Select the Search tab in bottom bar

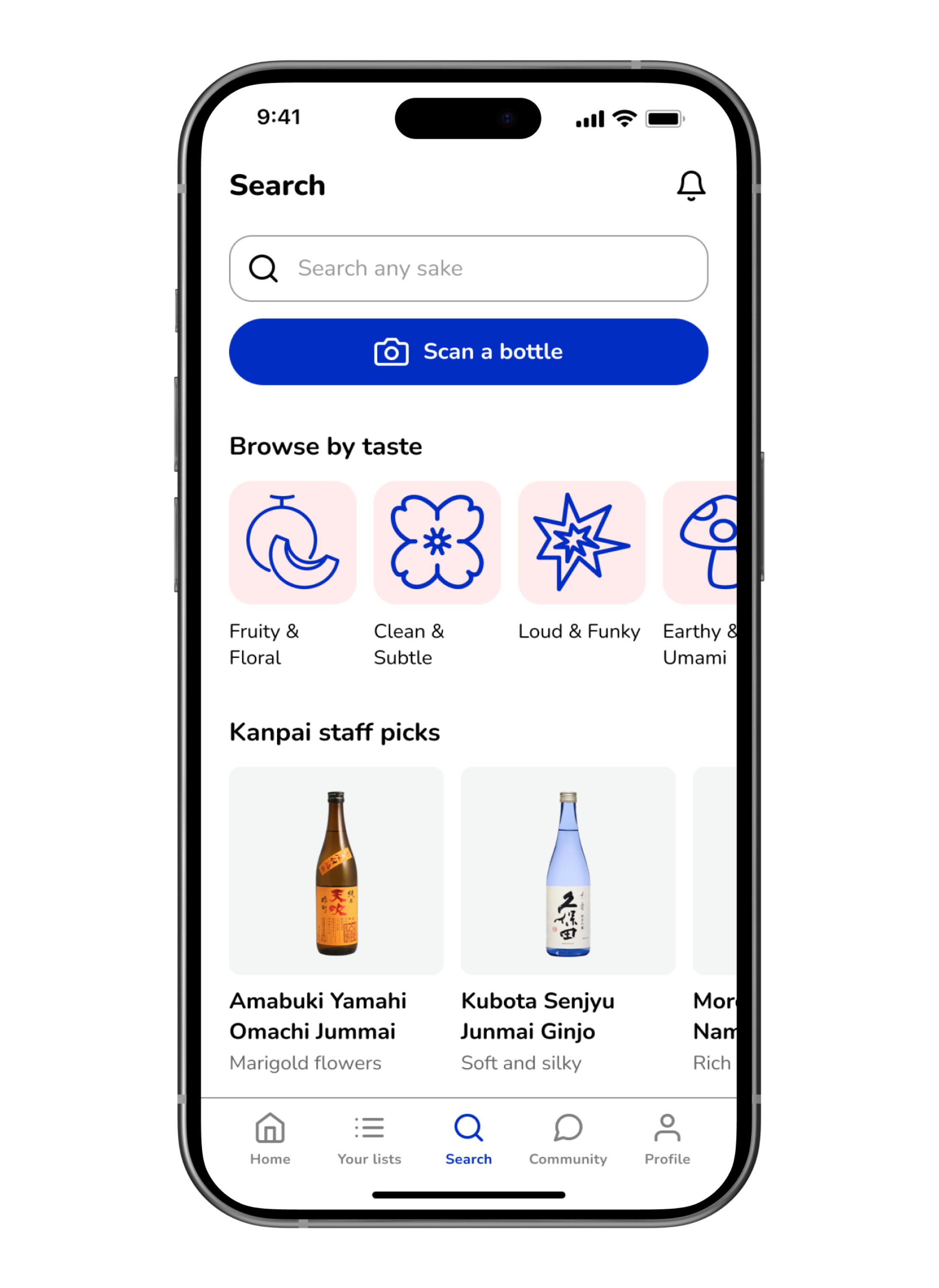[468, 1139]
